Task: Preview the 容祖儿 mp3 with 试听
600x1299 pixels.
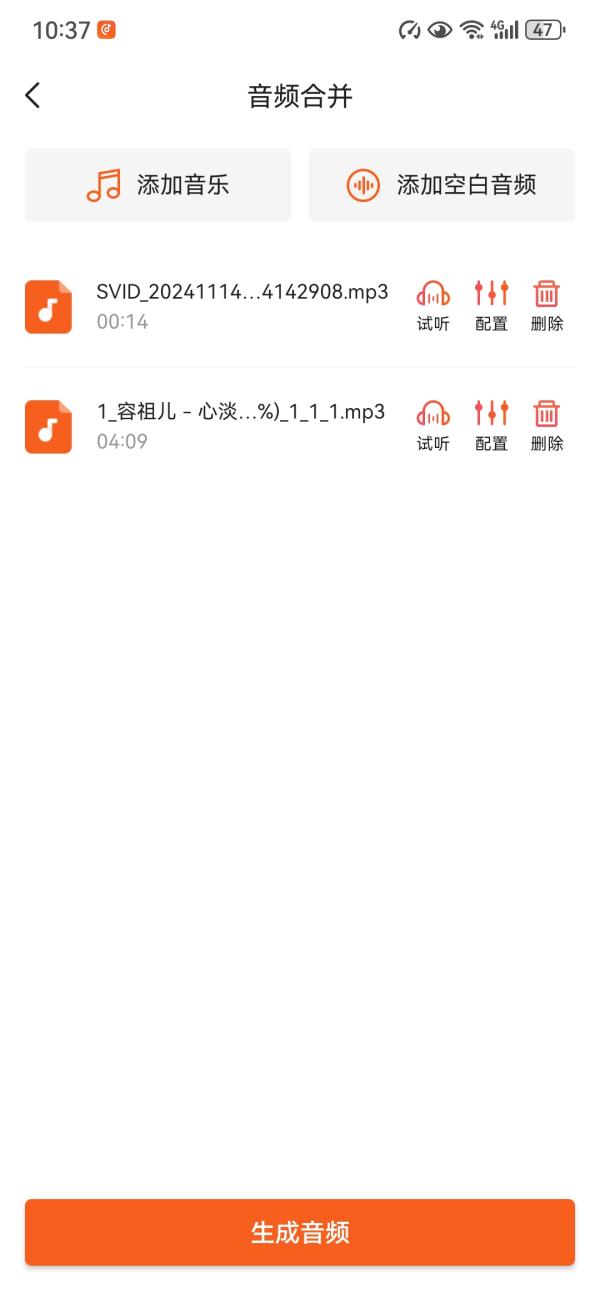Action: tap(433, 425)
